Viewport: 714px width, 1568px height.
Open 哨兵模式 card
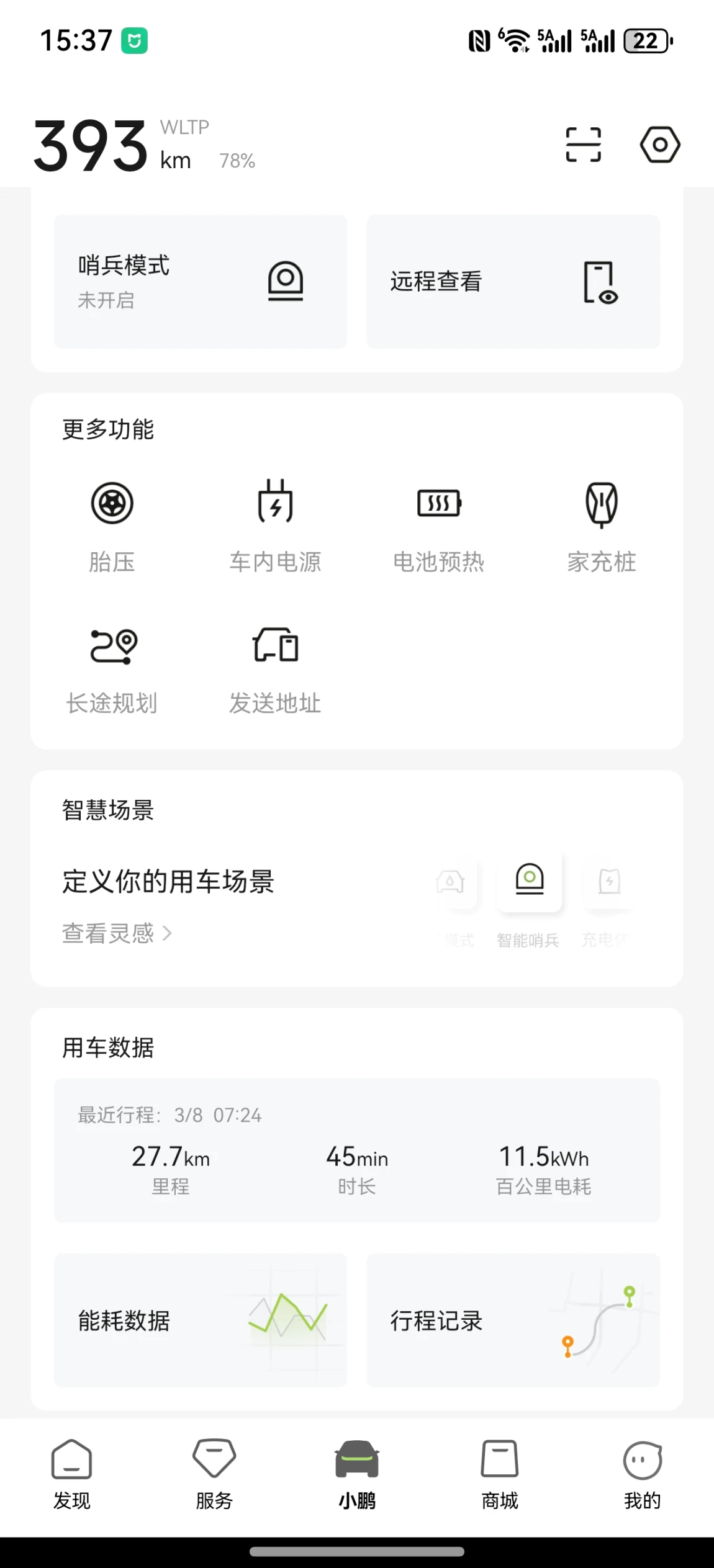coord(200,281)
